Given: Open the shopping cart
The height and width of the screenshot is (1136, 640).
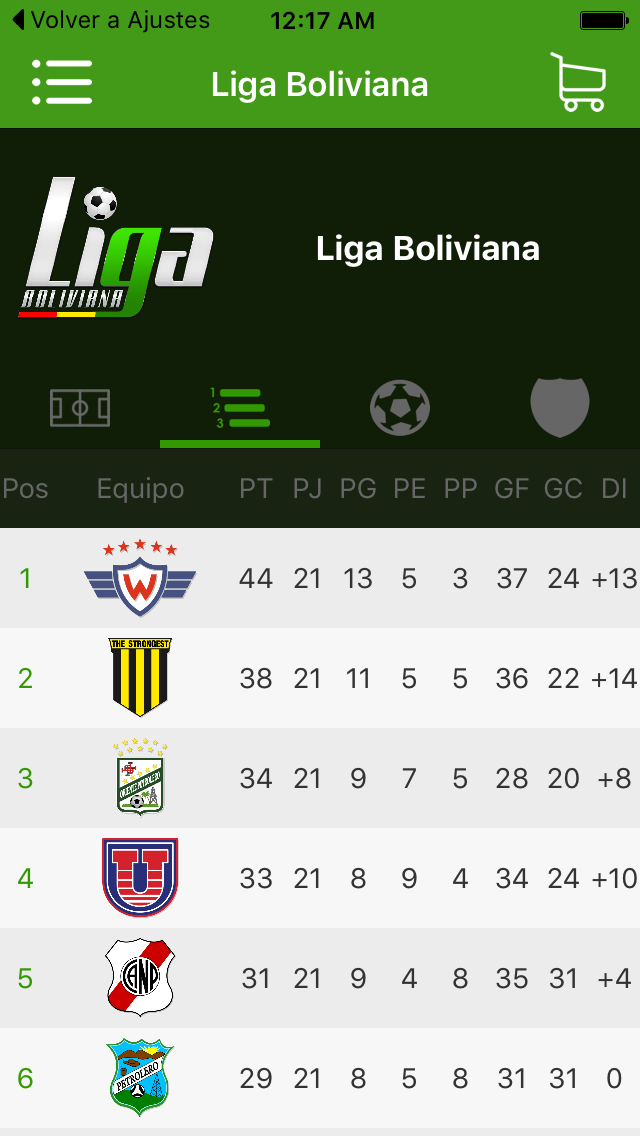Looking at the screenshot, I should 578,82.
